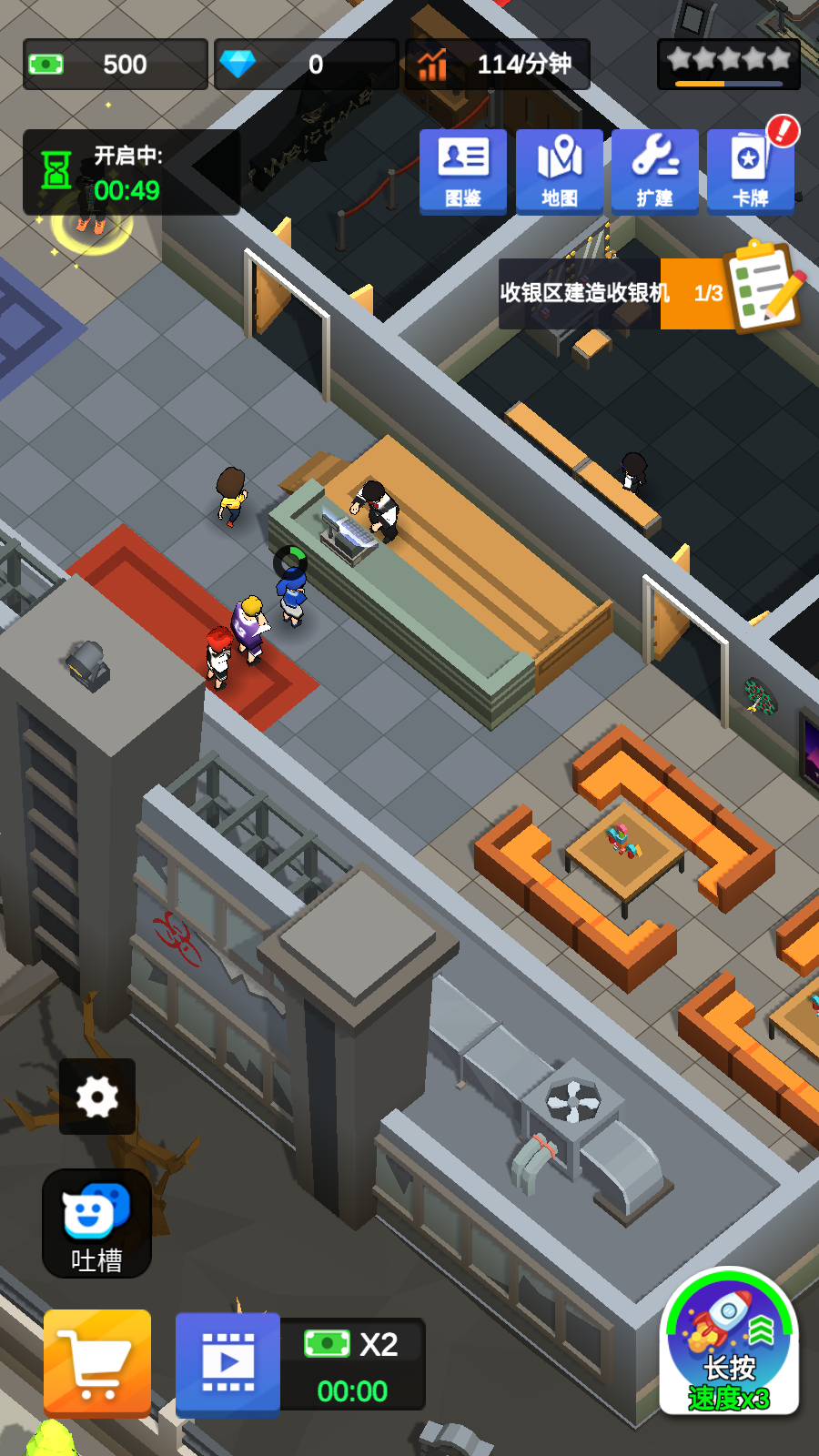Open the 吐槽 feedback button
This screenshot has height=1456, width=819.
point(96,1223)
